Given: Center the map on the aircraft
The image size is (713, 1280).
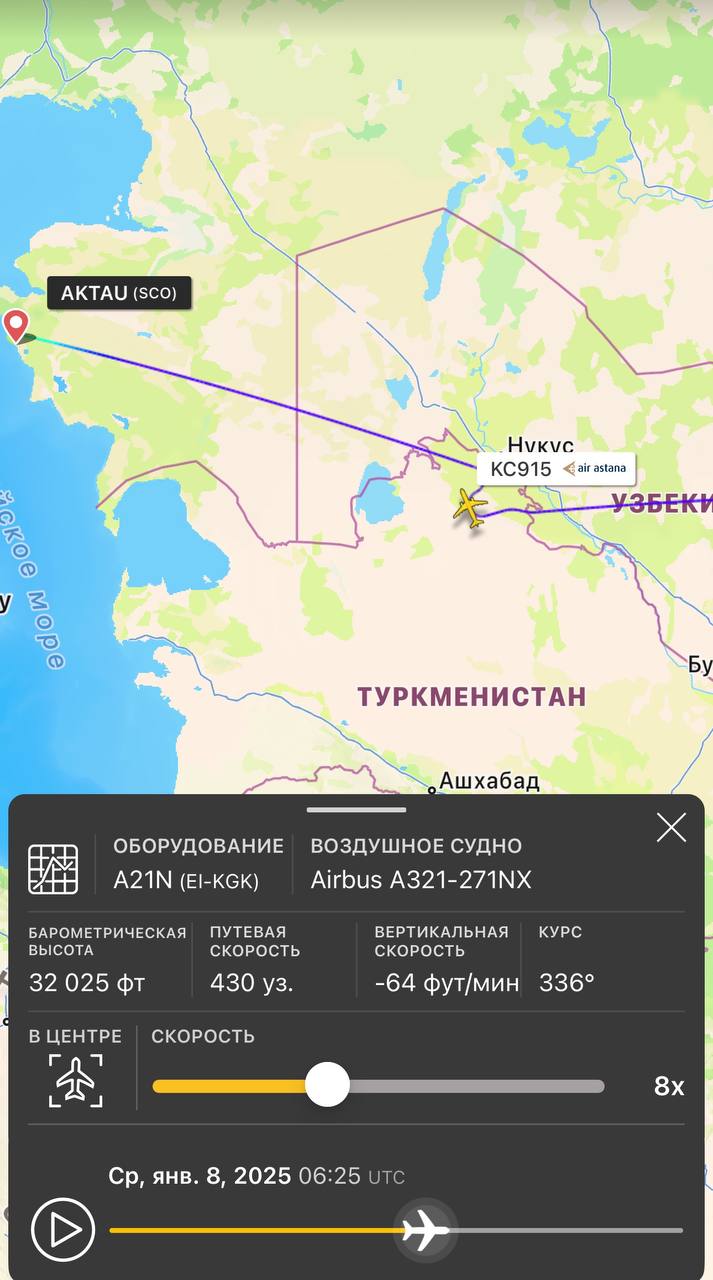Looking at the screenshot, I should pyautogui.click(x=76, y=1080).
